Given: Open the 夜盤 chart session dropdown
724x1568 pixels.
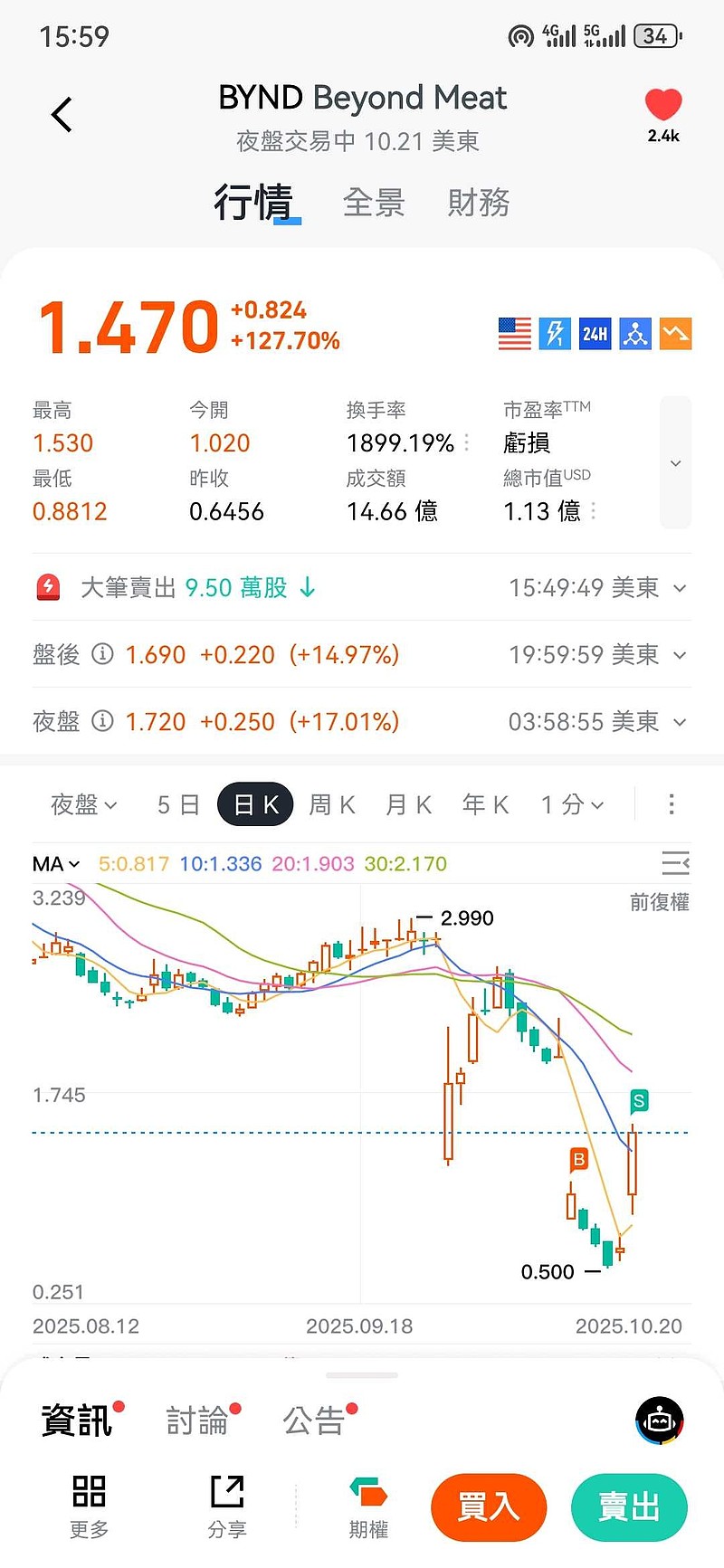Looking at the screenshot, I should coord(83,804).
